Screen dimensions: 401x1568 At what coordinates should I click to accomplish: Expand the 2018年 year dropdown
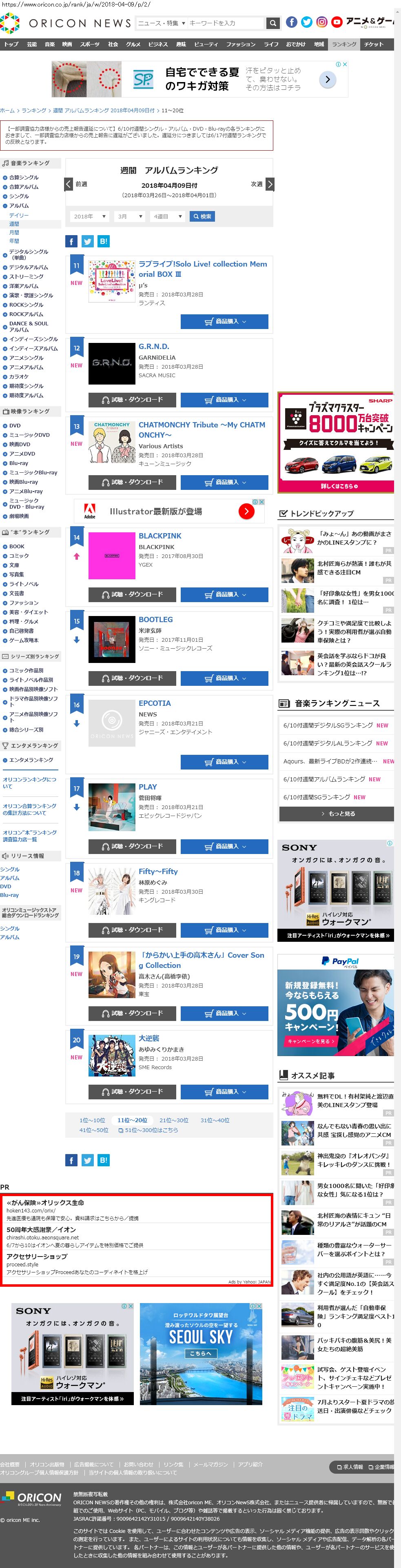tap(89, 217)
